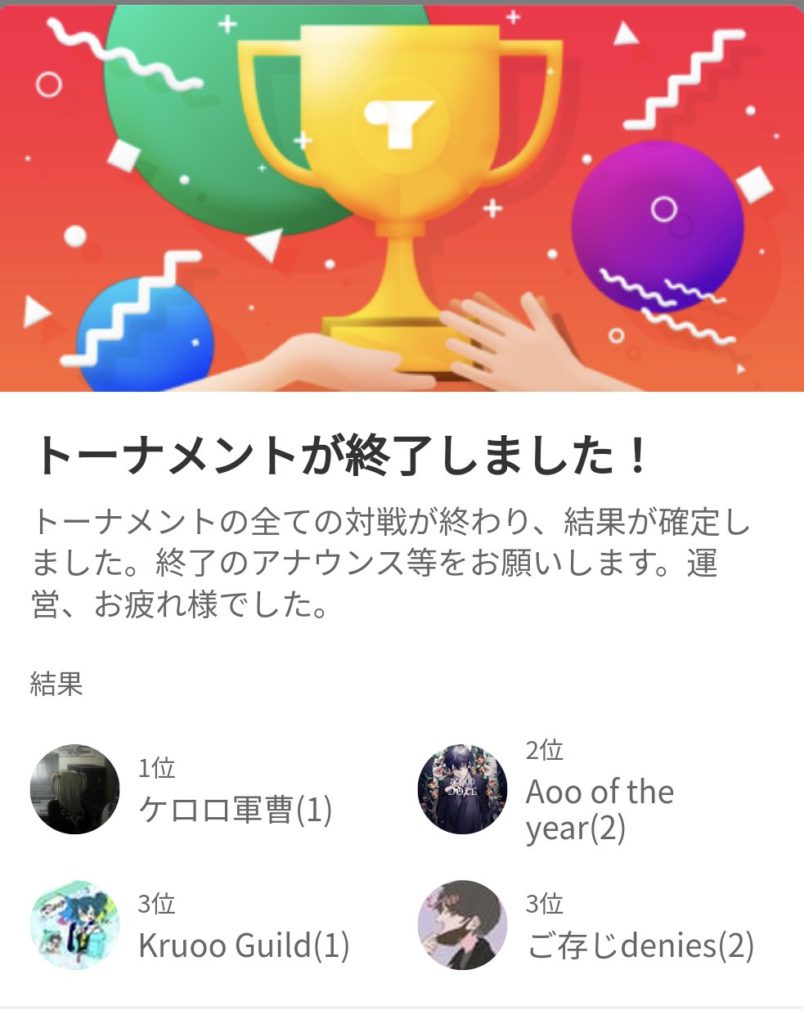
Task: Tap 3rd place team ご存じdenies(2)
Action: tap(640, 945)
